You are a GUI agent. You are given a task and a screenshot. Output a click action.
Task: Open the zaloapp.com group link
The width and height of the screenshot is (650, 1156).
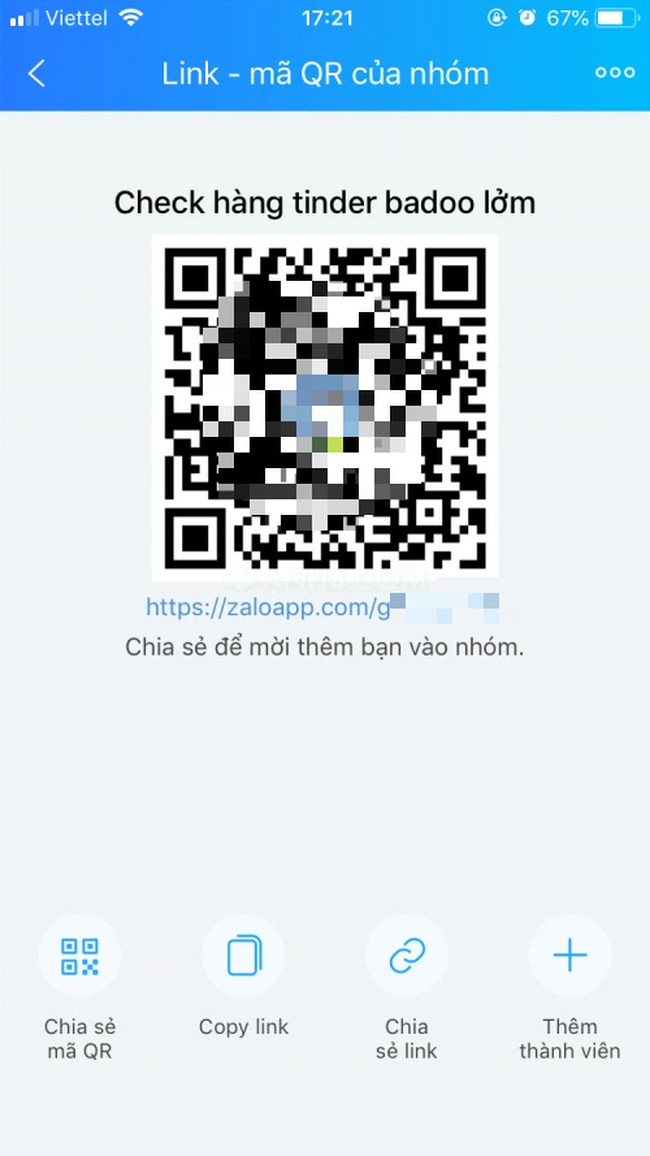pos(322,606)
